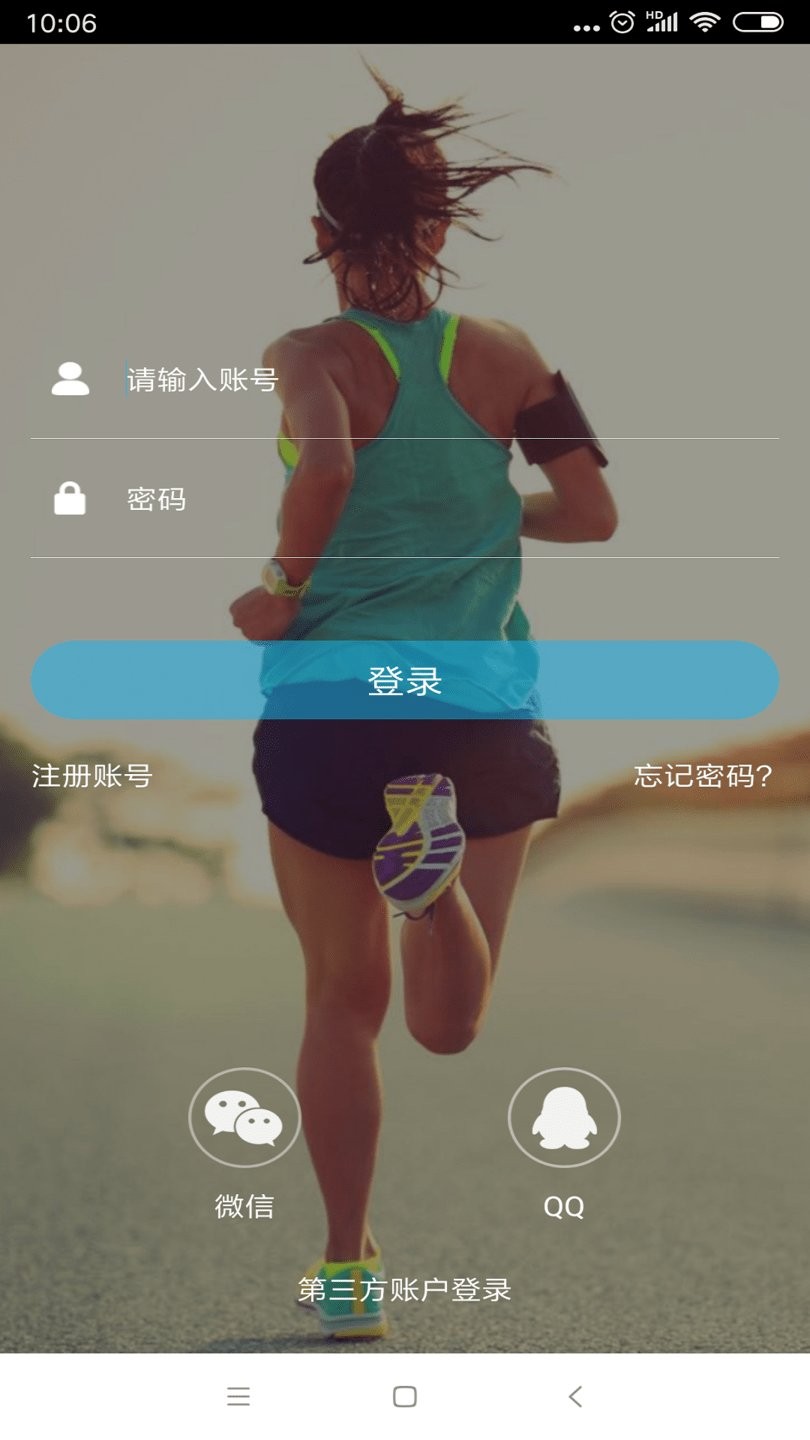Image resolution: width=810 pixels, height=1440 pixels.
Task: Tap the back arrow in navigation bar
Action: [x=573, y=1397]
